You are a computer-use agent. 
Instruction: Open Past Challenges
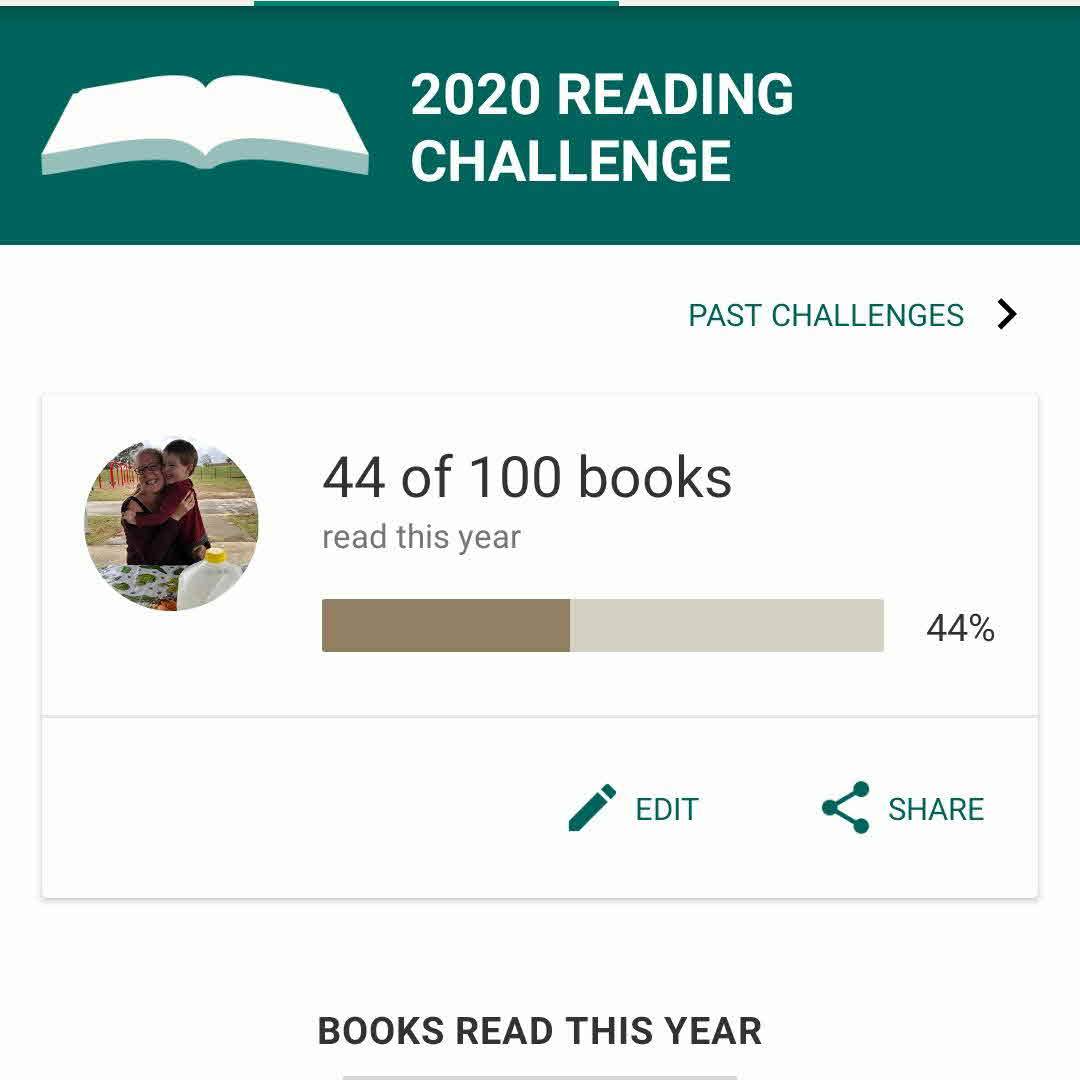click(850, 315)
